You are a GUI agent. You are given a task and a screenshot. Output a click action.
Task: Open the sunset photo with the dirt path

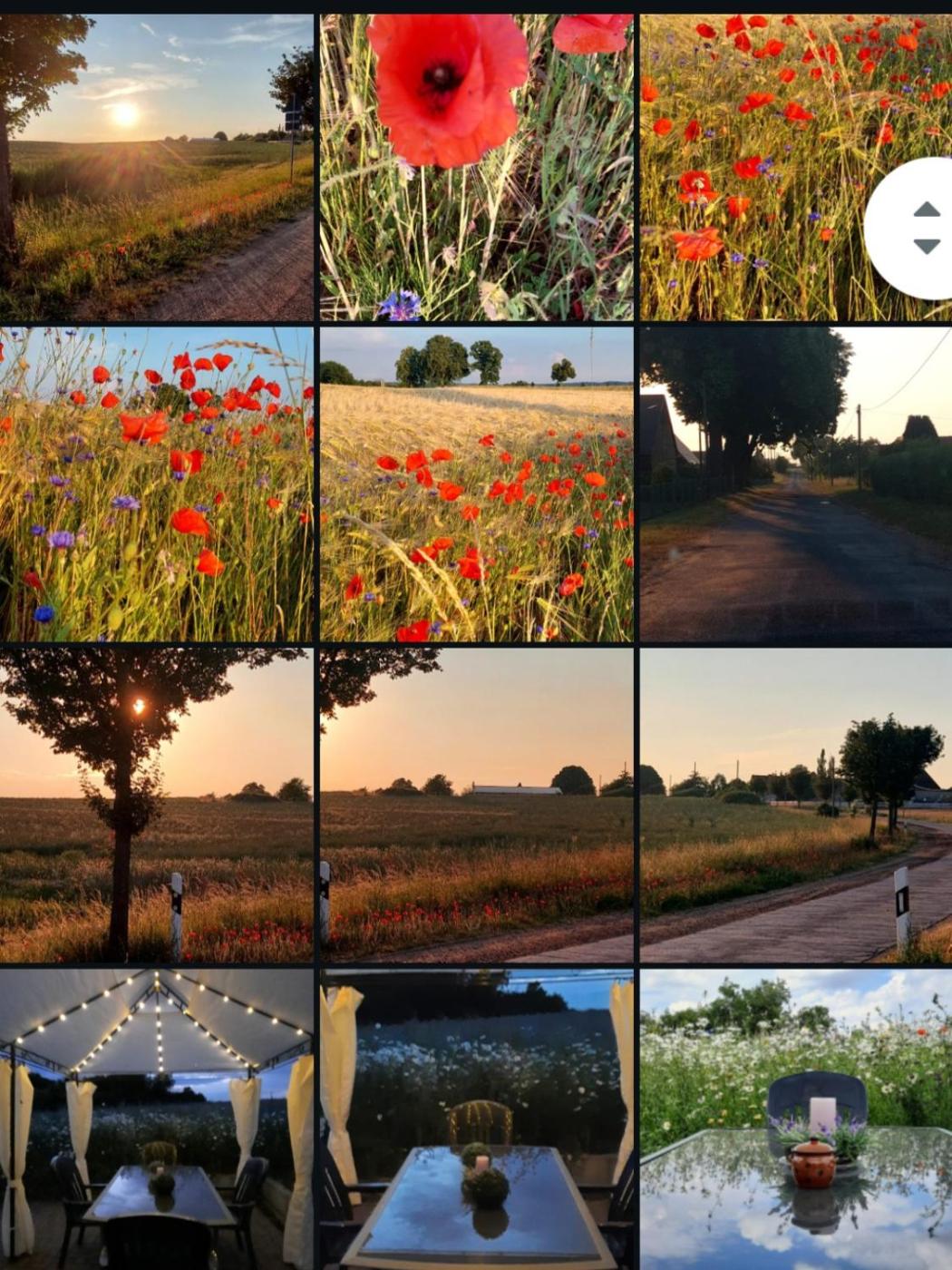tap(156, 168)
